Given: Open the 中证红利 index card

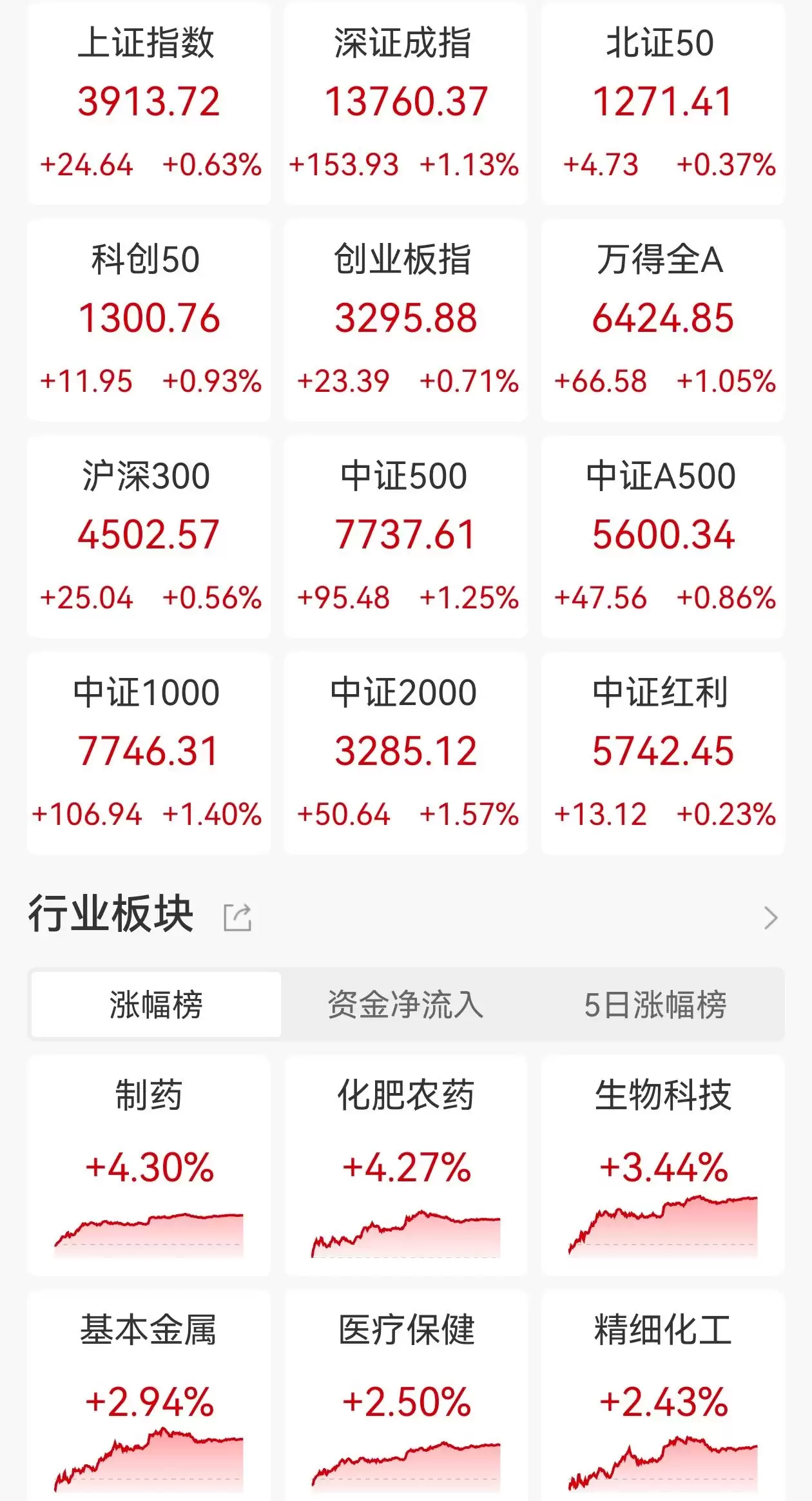Looking at the screenshot, I should click(x=662, y=753).
